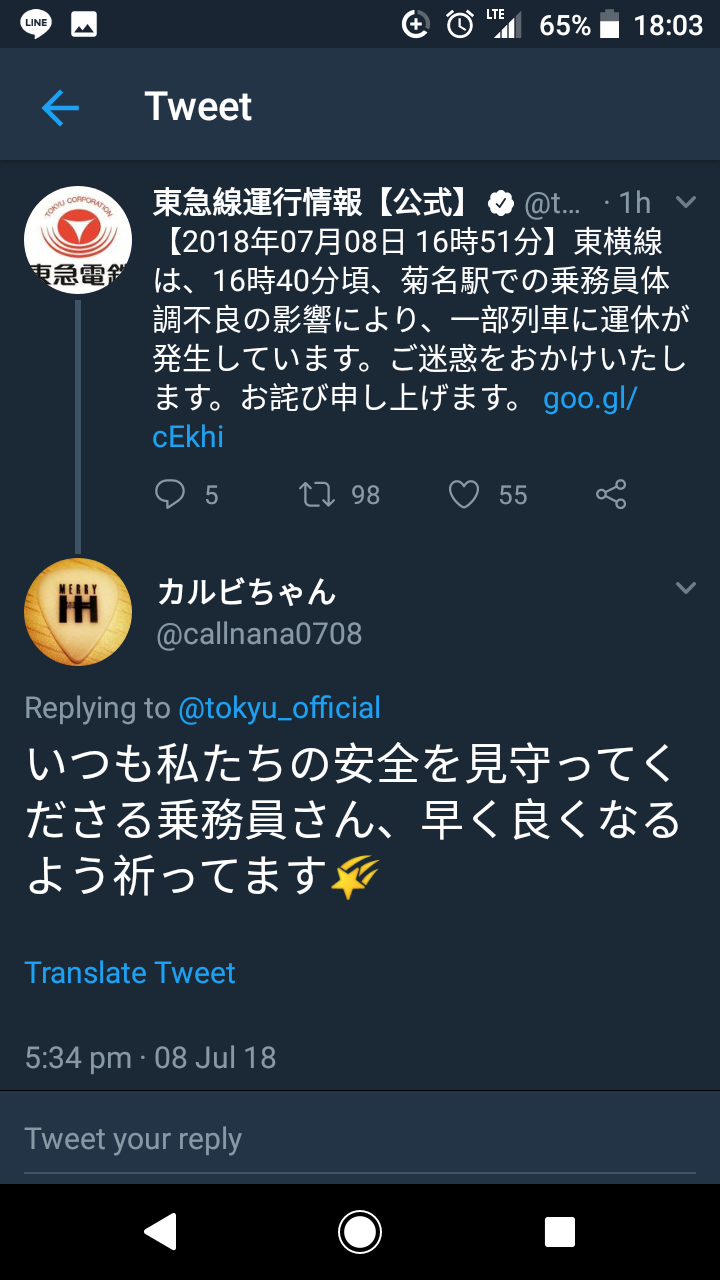Viewport: 720px width, 1280px height.
Task: Open the goo.gl/cEkhi link
Action: pos(590,400)
